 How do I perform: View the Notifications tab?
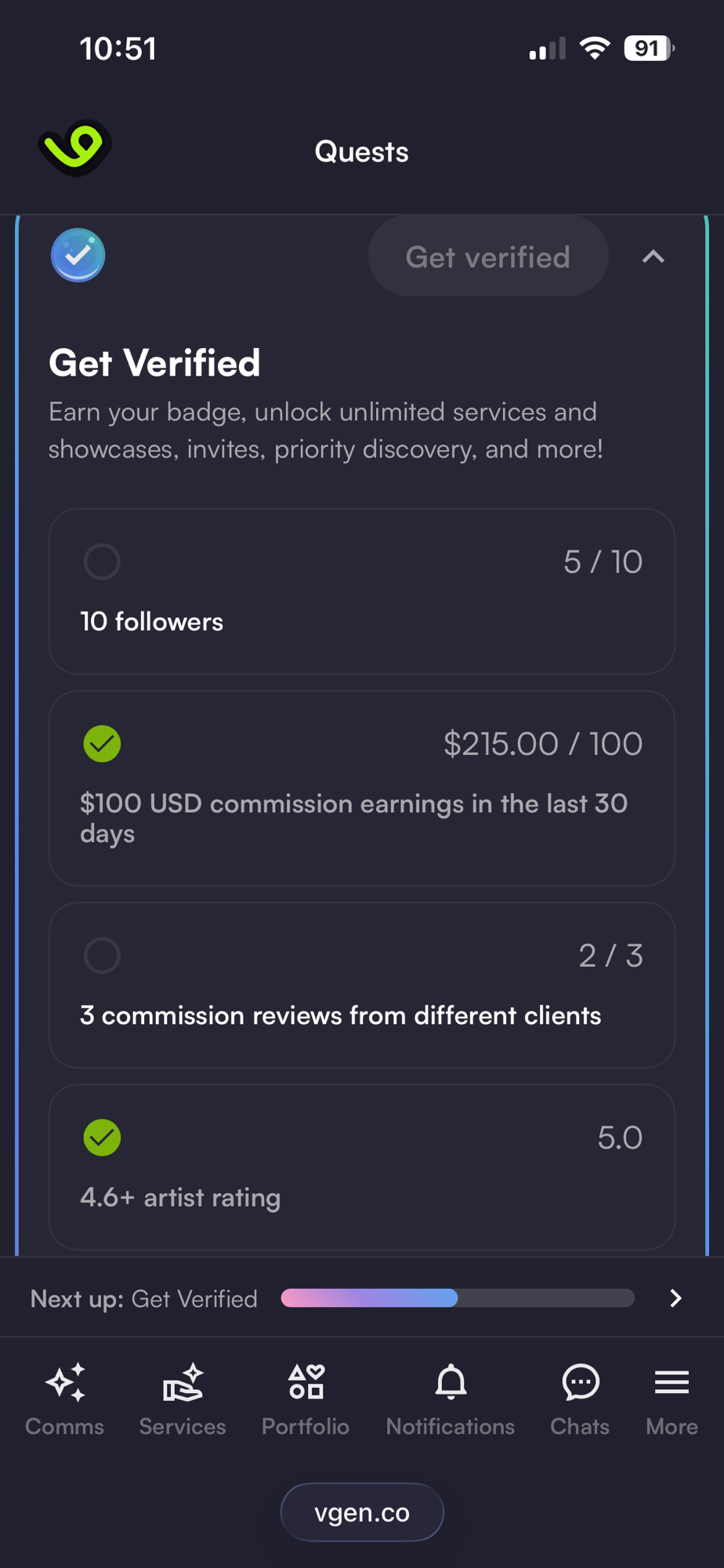point(451,1400)
